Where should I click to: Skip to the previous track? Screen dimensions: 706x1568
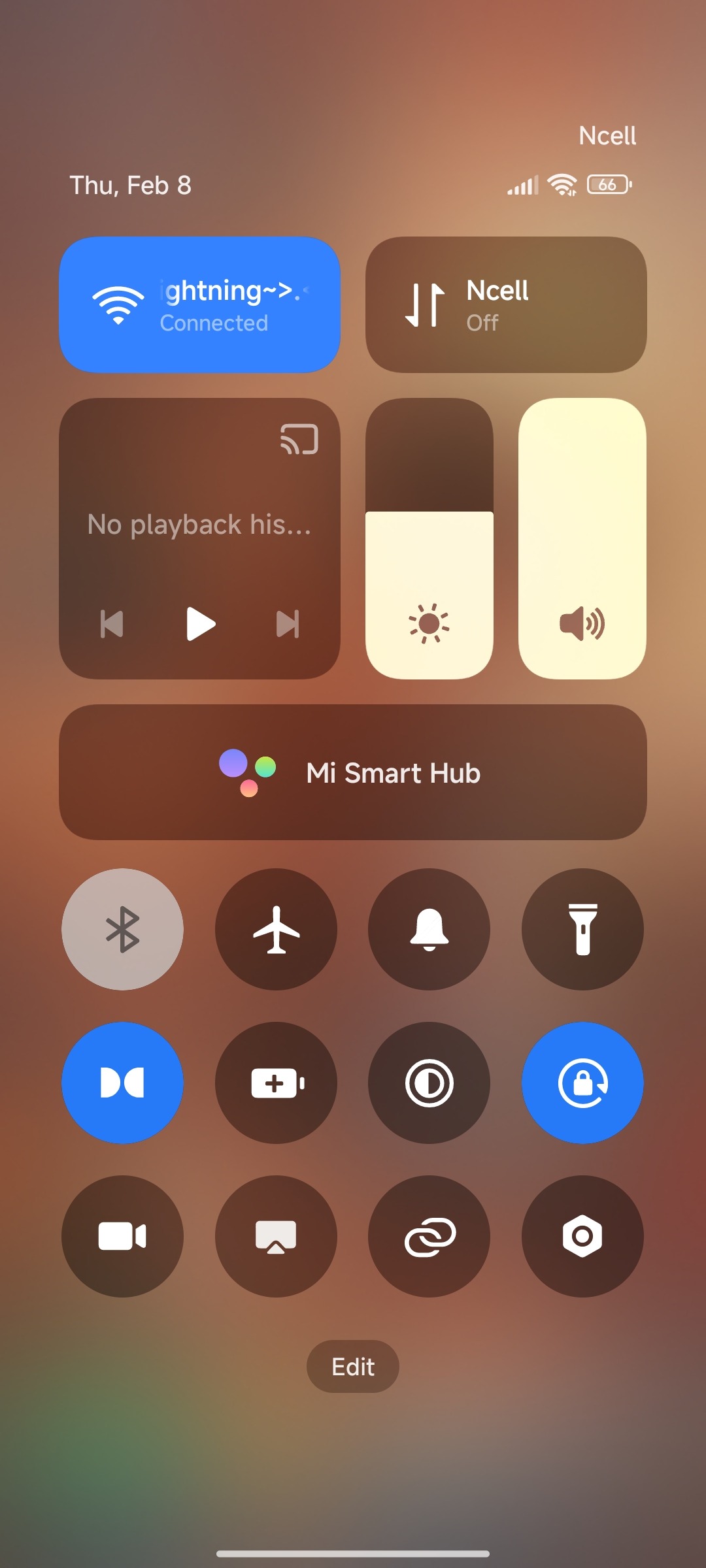(x=112, y=624)
